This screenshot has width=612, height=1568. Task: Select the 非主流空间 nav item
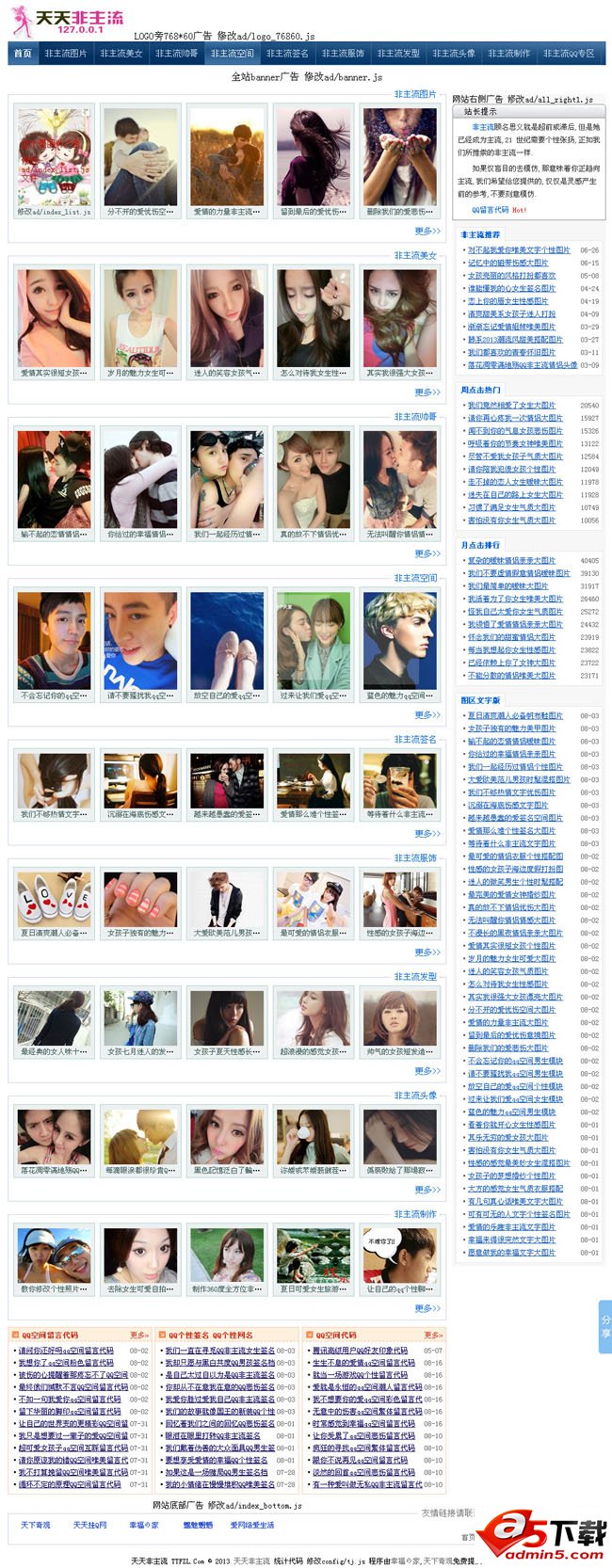pos(233,54)
